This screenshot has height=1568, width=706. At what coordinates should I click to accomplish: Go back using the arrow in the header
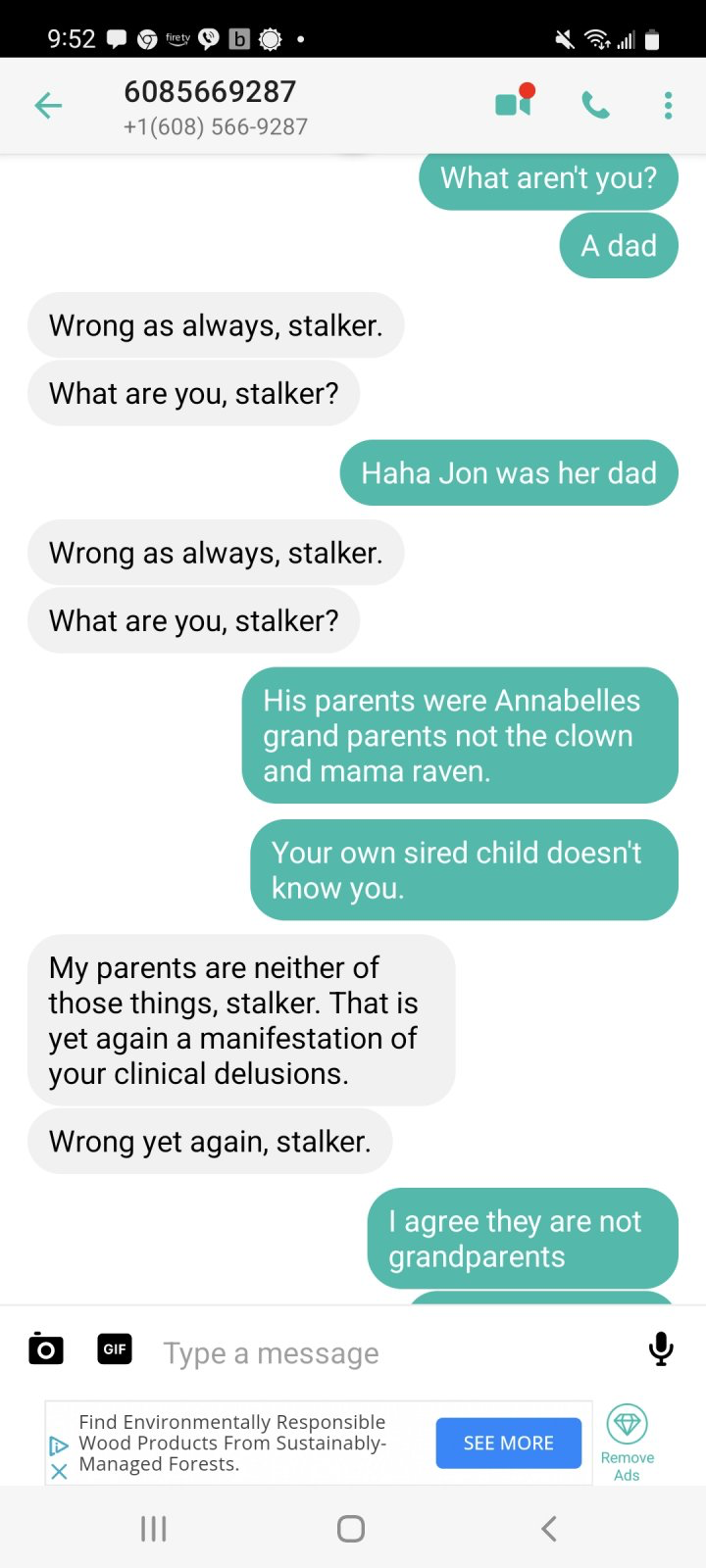click(48, 106)
